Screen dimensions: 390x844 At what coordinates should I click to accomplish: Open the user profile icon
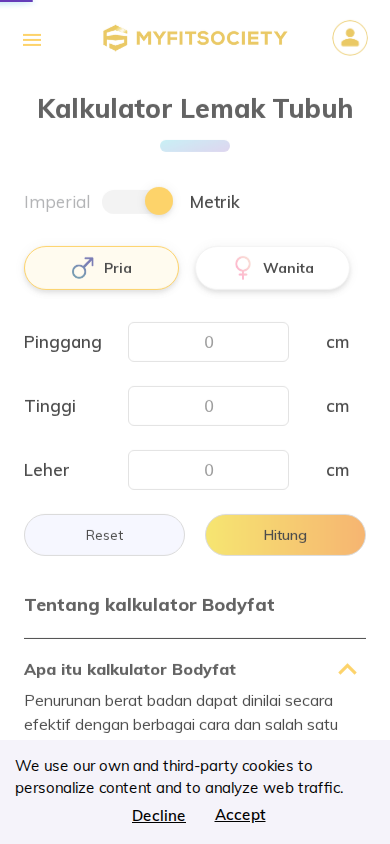click(350, 38)
